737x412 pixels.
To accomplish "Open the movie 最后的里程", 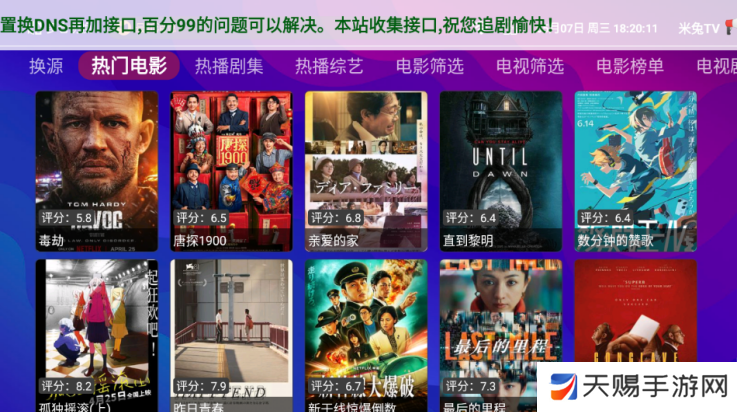I will click(500, 335).
